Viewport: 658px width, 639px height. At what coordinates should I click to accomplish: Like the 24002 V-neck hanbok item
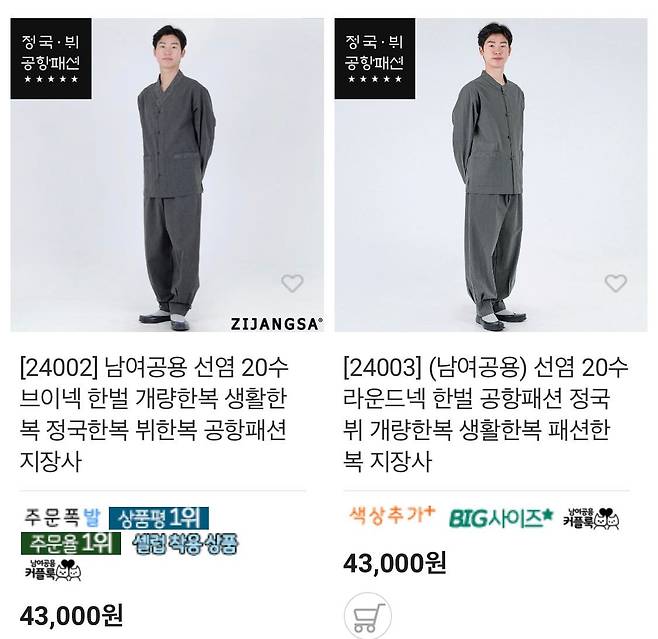tap(292, 283)
